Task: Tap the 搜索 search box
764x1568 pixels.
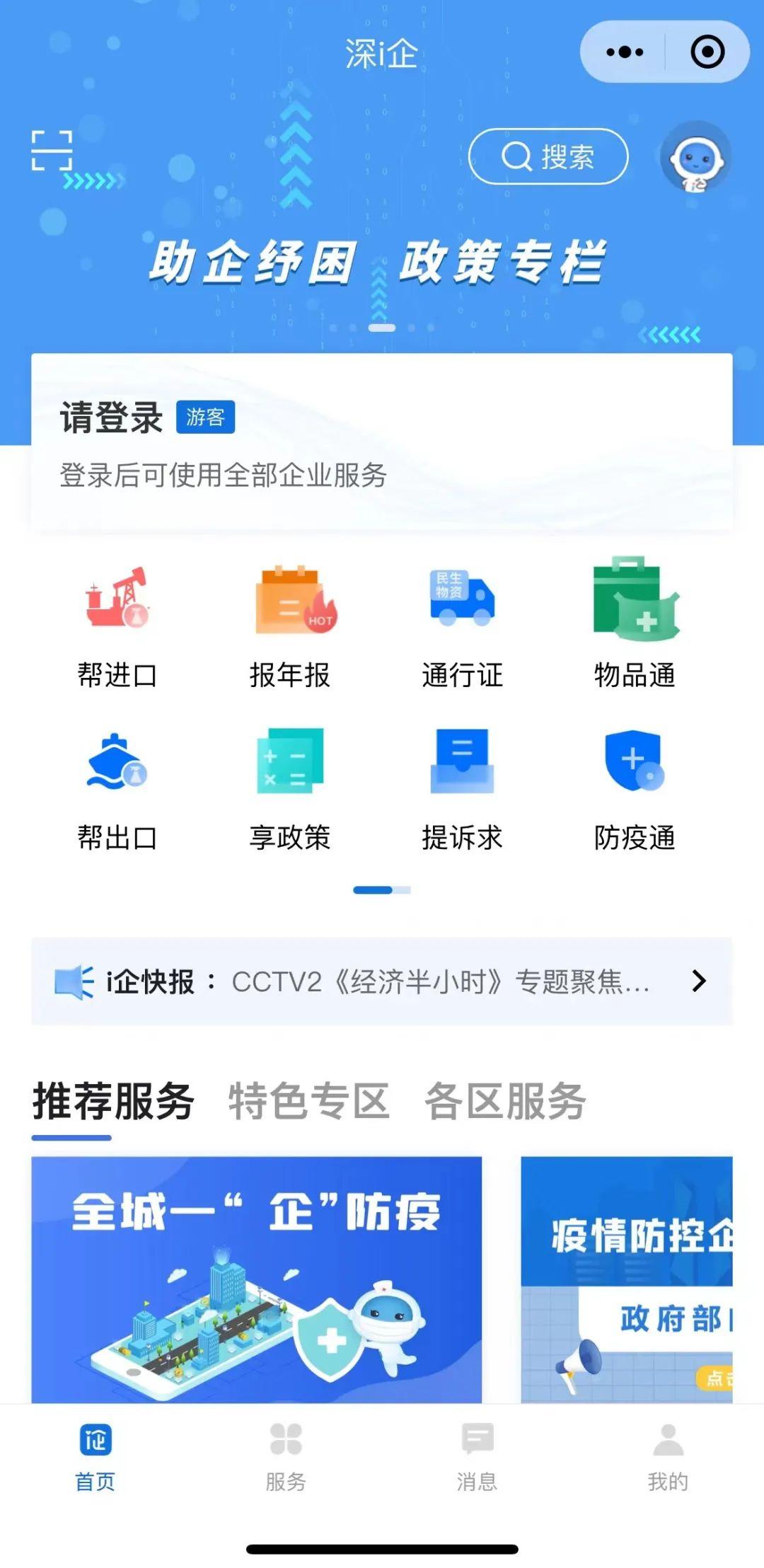Action: (x=548, y=156)
